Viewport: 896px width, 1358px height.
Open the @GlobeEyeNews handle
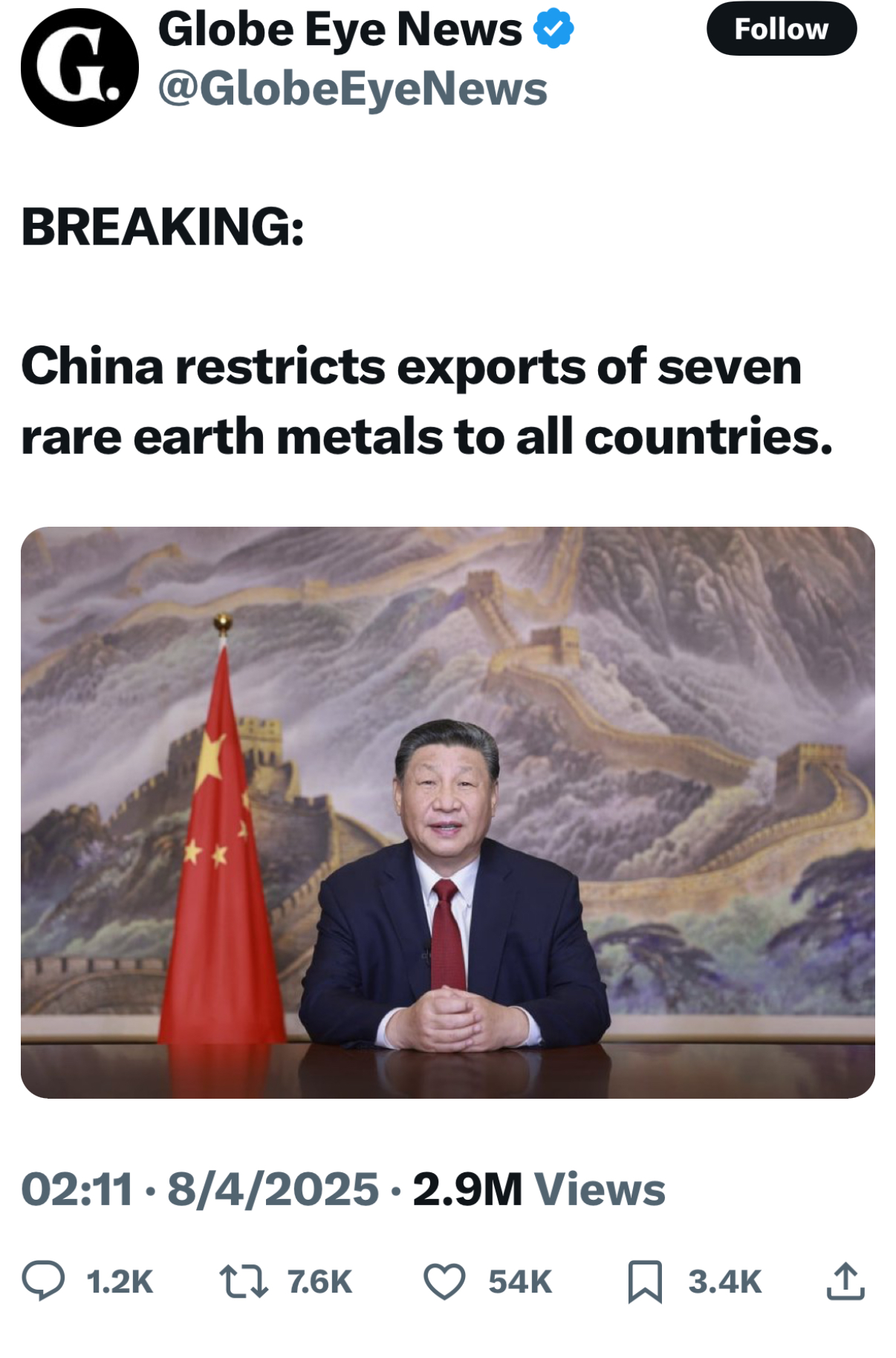(x=352, y=89)
